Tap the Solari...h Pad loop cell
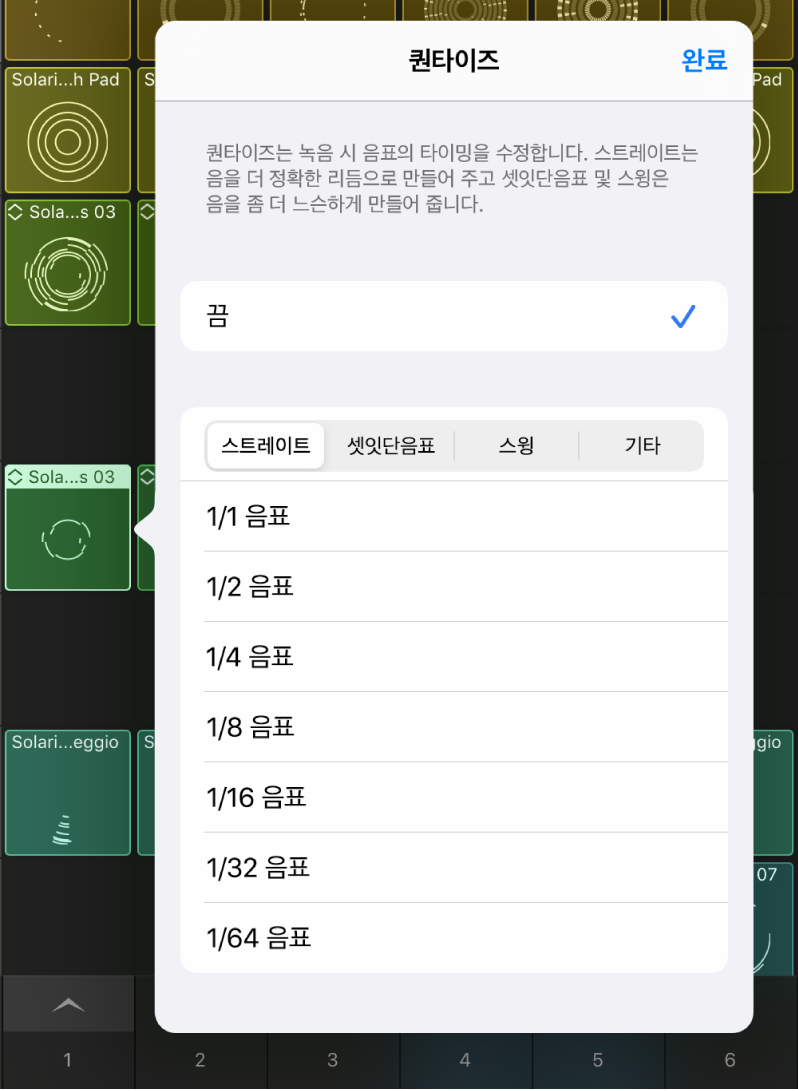Viewport: 798px width, 1091px height. point(67,130)
